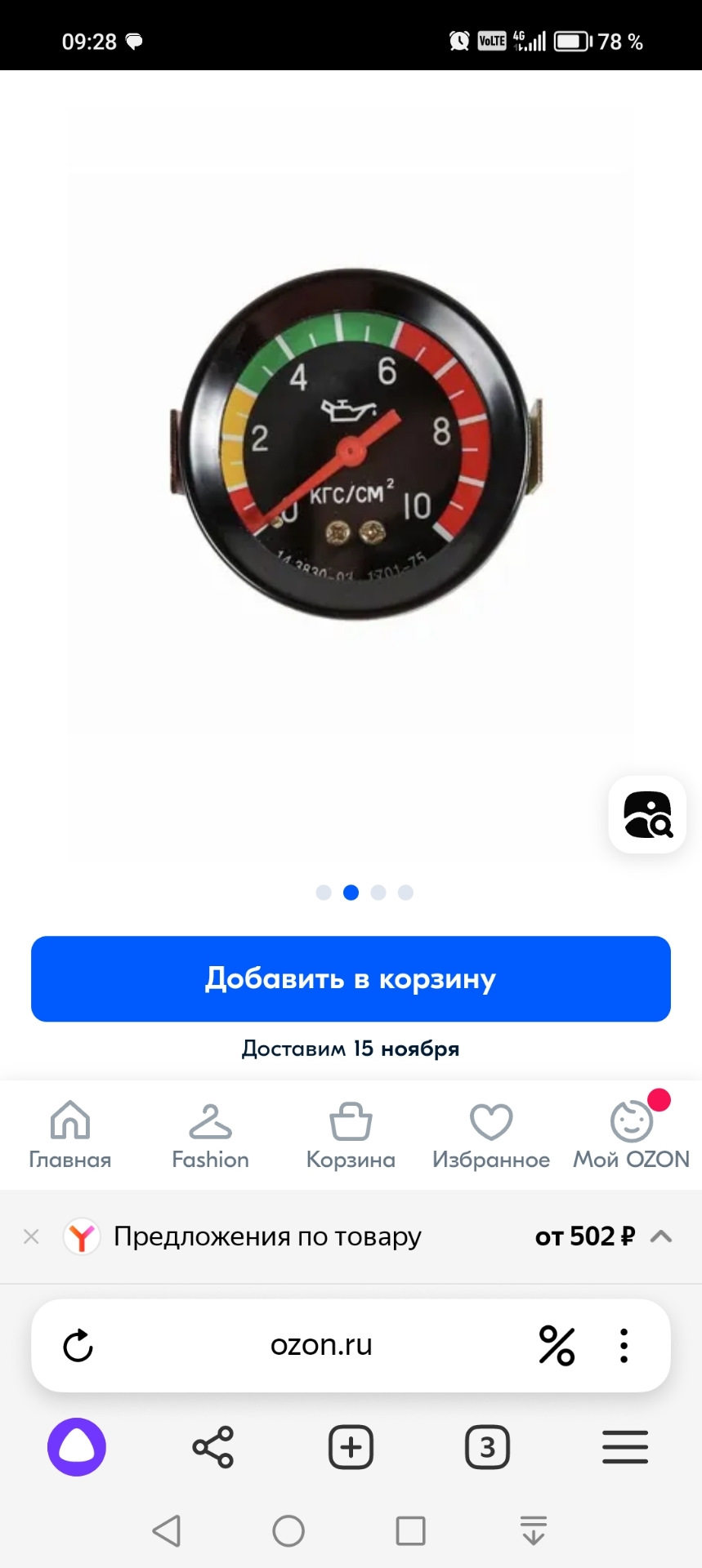Open browser discounts with the percent icon
The width and height of the screenshot is (702, 1568).
click(557, 1346)
